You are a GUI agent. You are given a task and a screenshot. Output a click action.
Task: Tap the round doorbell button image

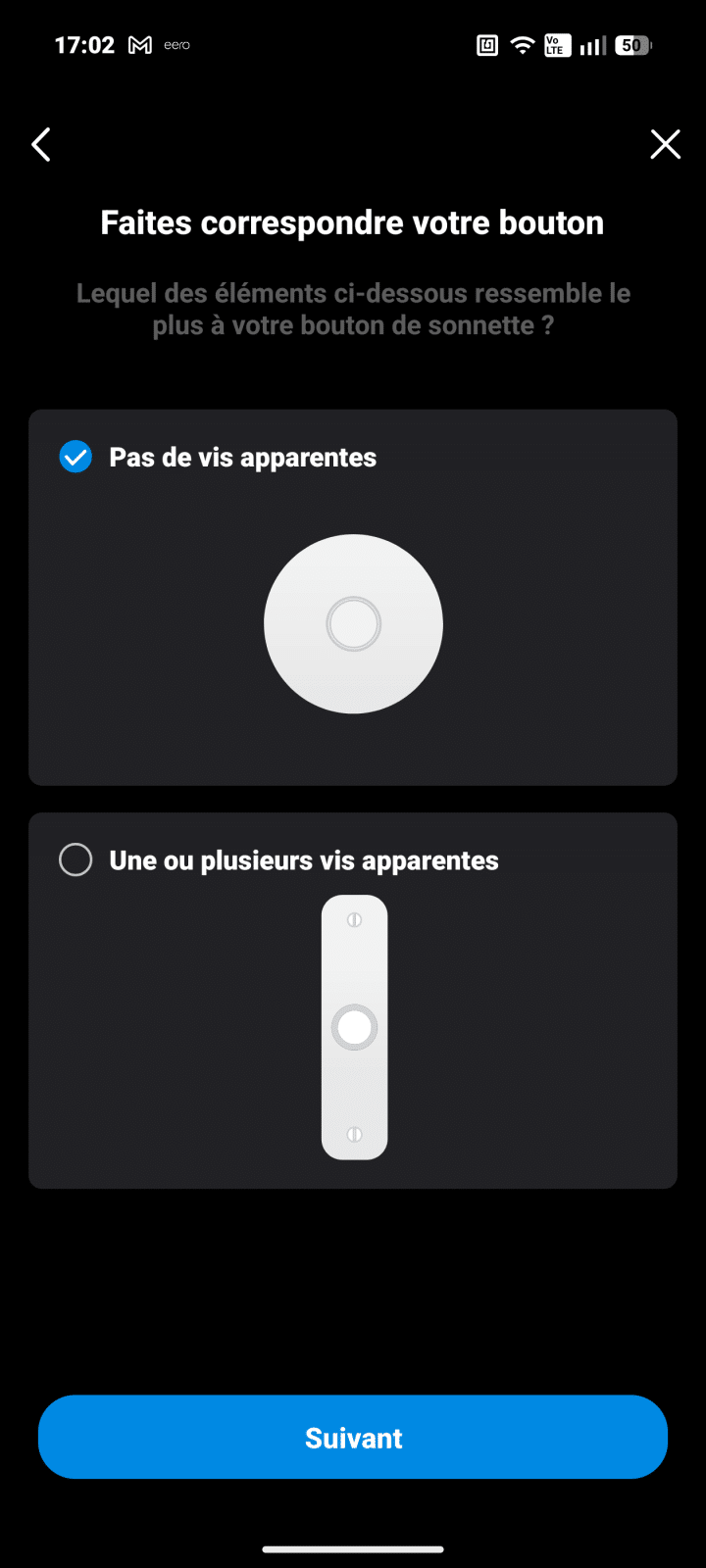[353, 624]
